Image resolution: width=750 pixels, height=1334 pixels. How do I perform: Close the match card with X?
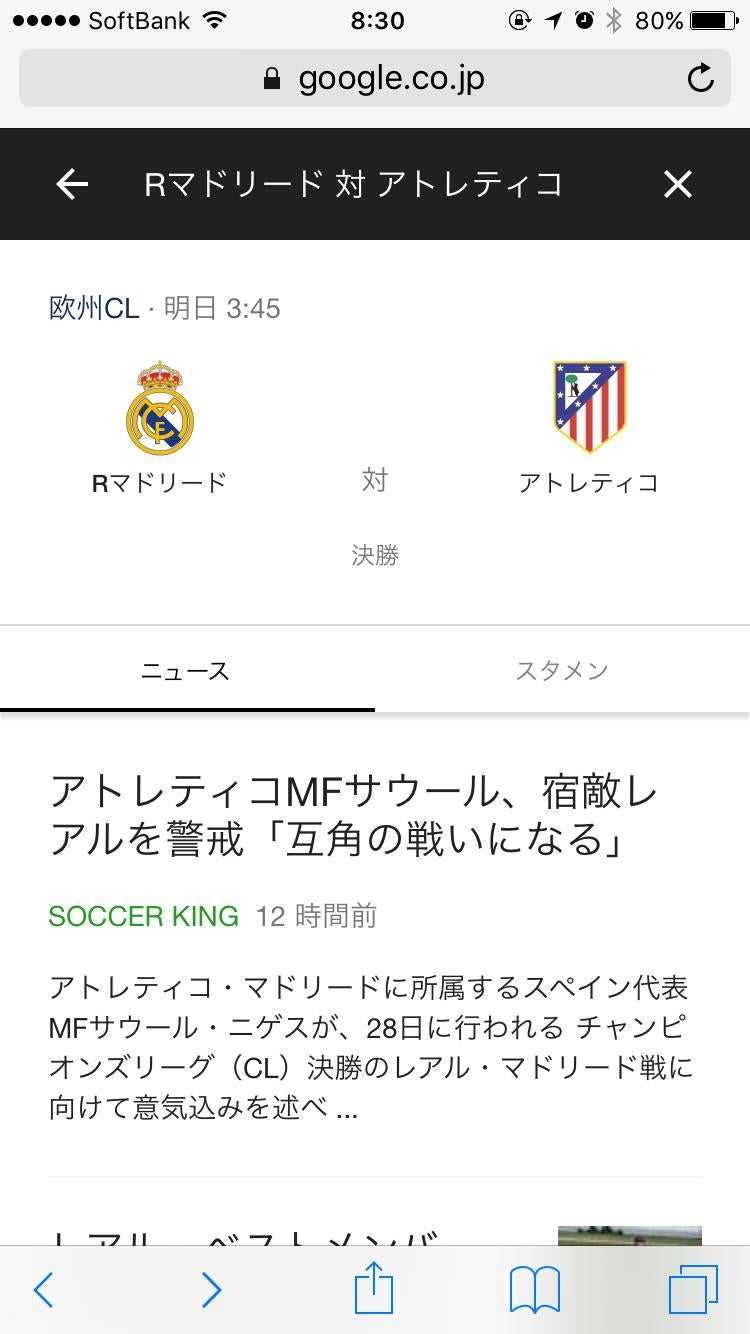[x=677, y=184]
